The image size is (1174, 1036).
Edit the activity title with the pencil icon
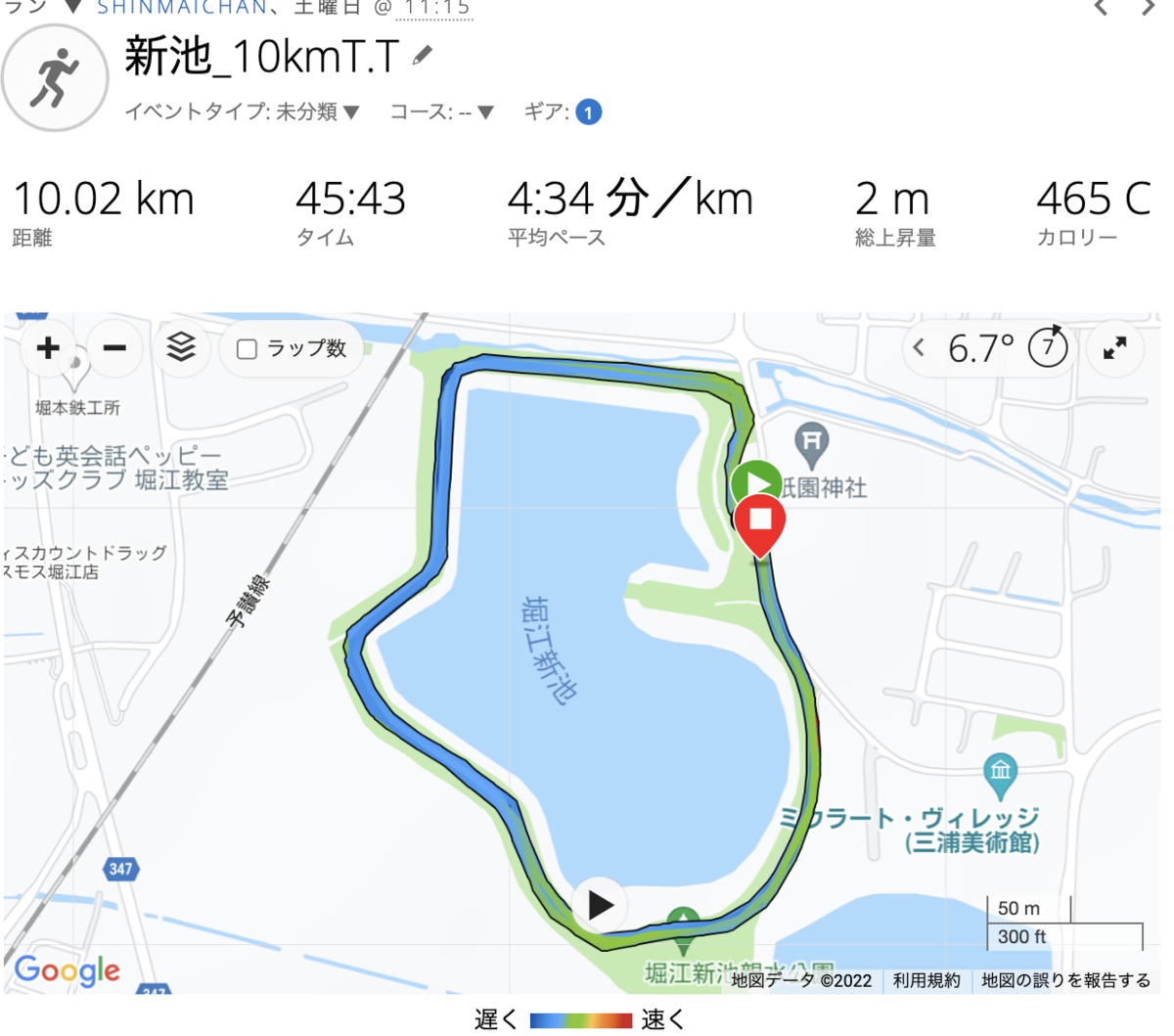click(423, 57)
